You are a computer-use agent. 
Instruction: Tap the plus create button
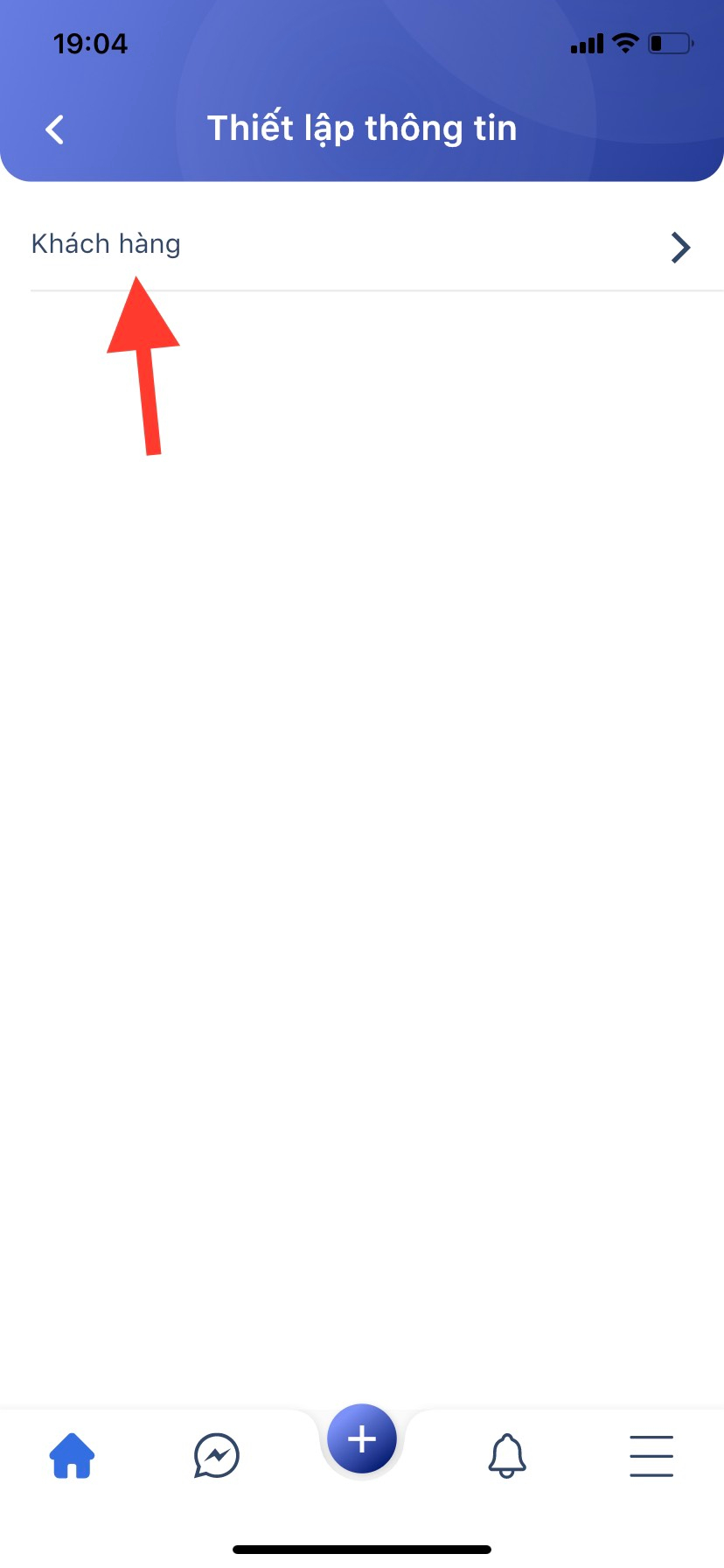pyautogui.click(x=362, y=1439)
